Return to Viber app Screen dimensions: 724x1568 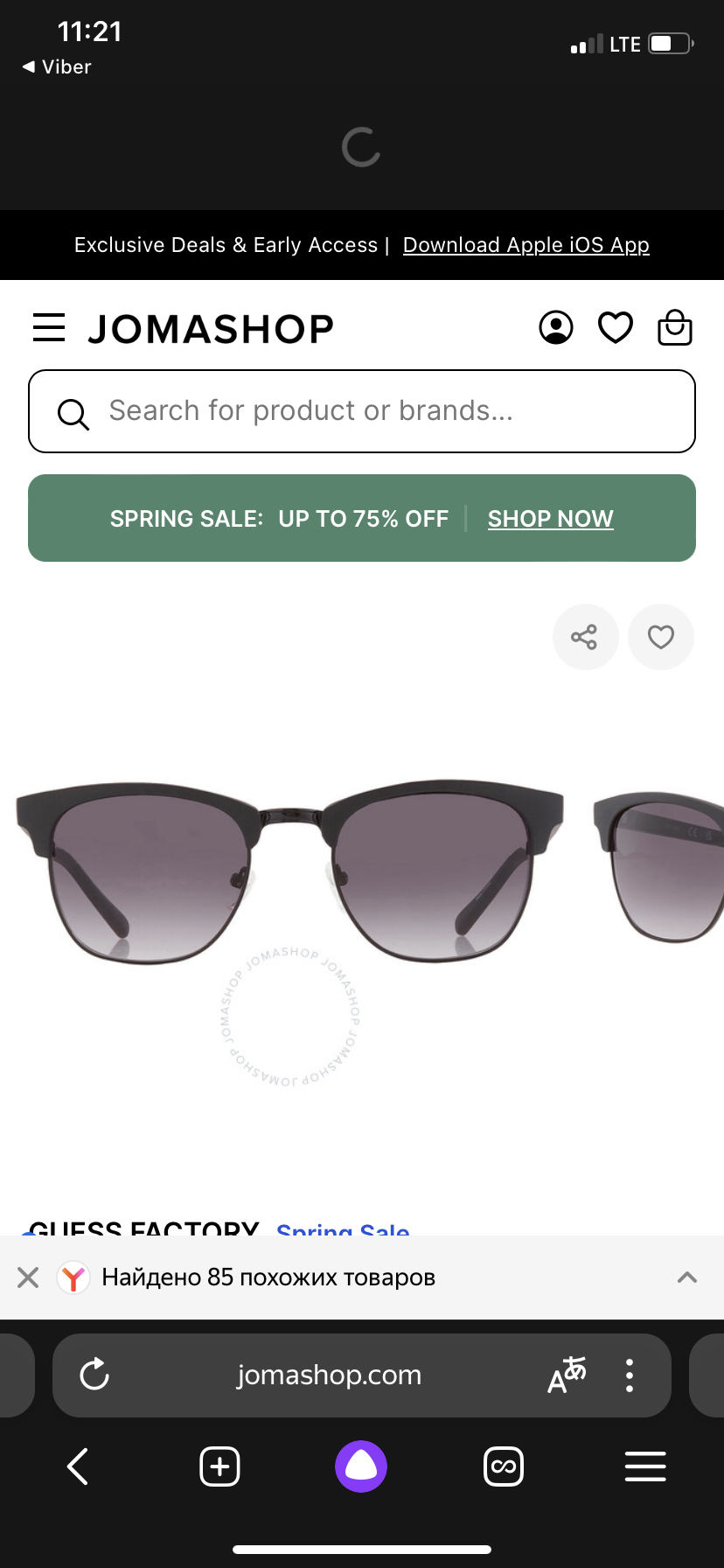pyautogui.click(x=57, y=67)
